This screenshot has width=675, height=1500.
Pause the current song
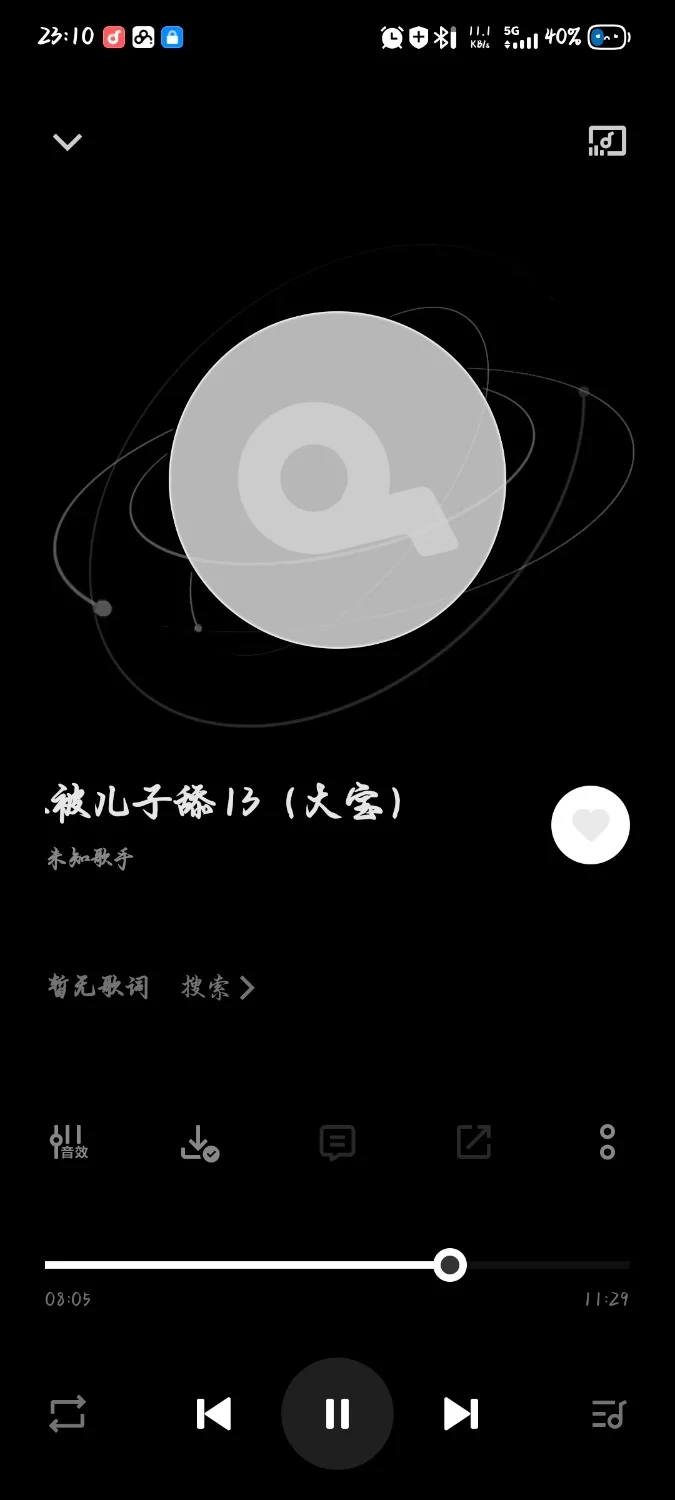click(337, 1414)
